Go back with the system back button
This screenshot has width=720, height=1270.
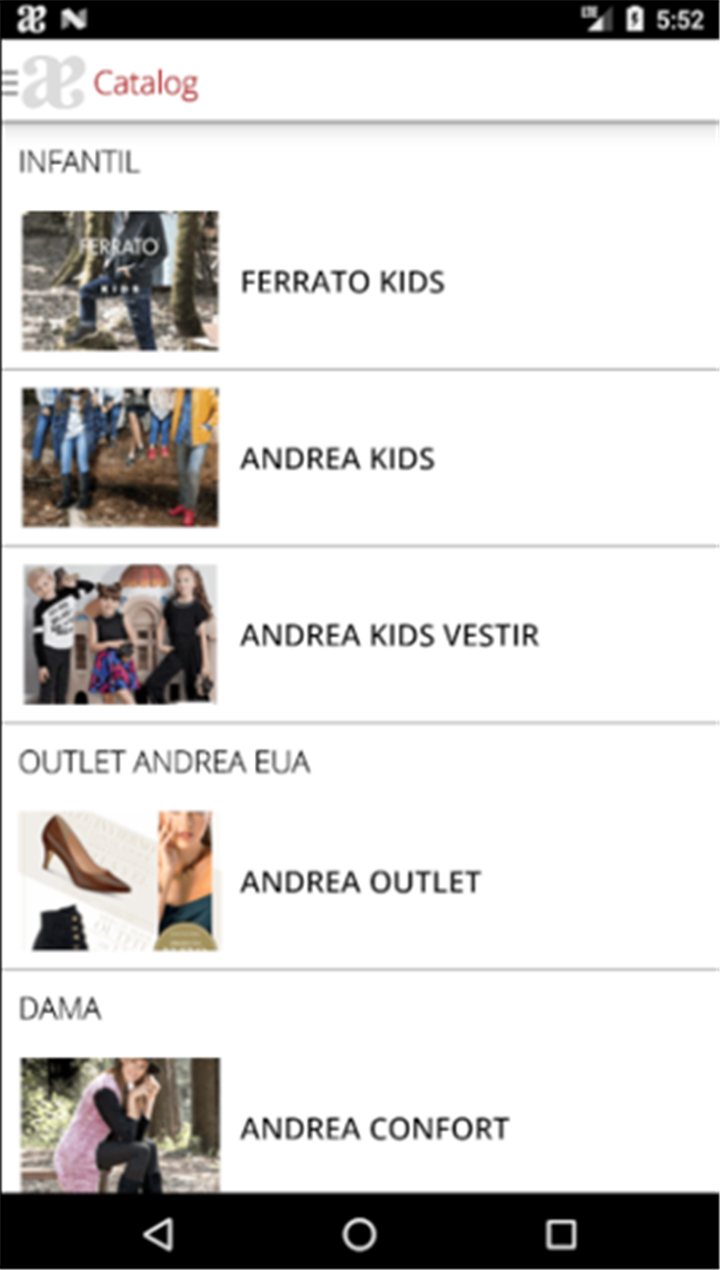click(x=158, y=1233)
